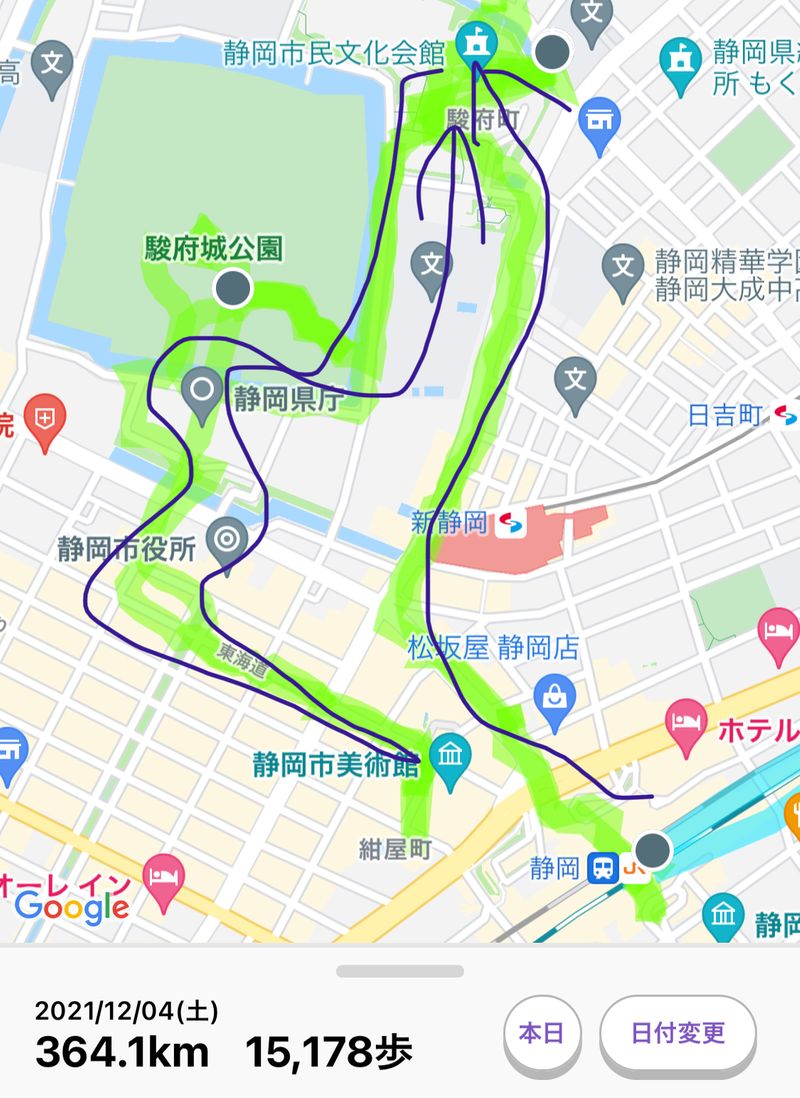The width and height of the screenshot is (800, 1098).
Task: Select the 静岡 station marker
Action: (x=653, y=850)
